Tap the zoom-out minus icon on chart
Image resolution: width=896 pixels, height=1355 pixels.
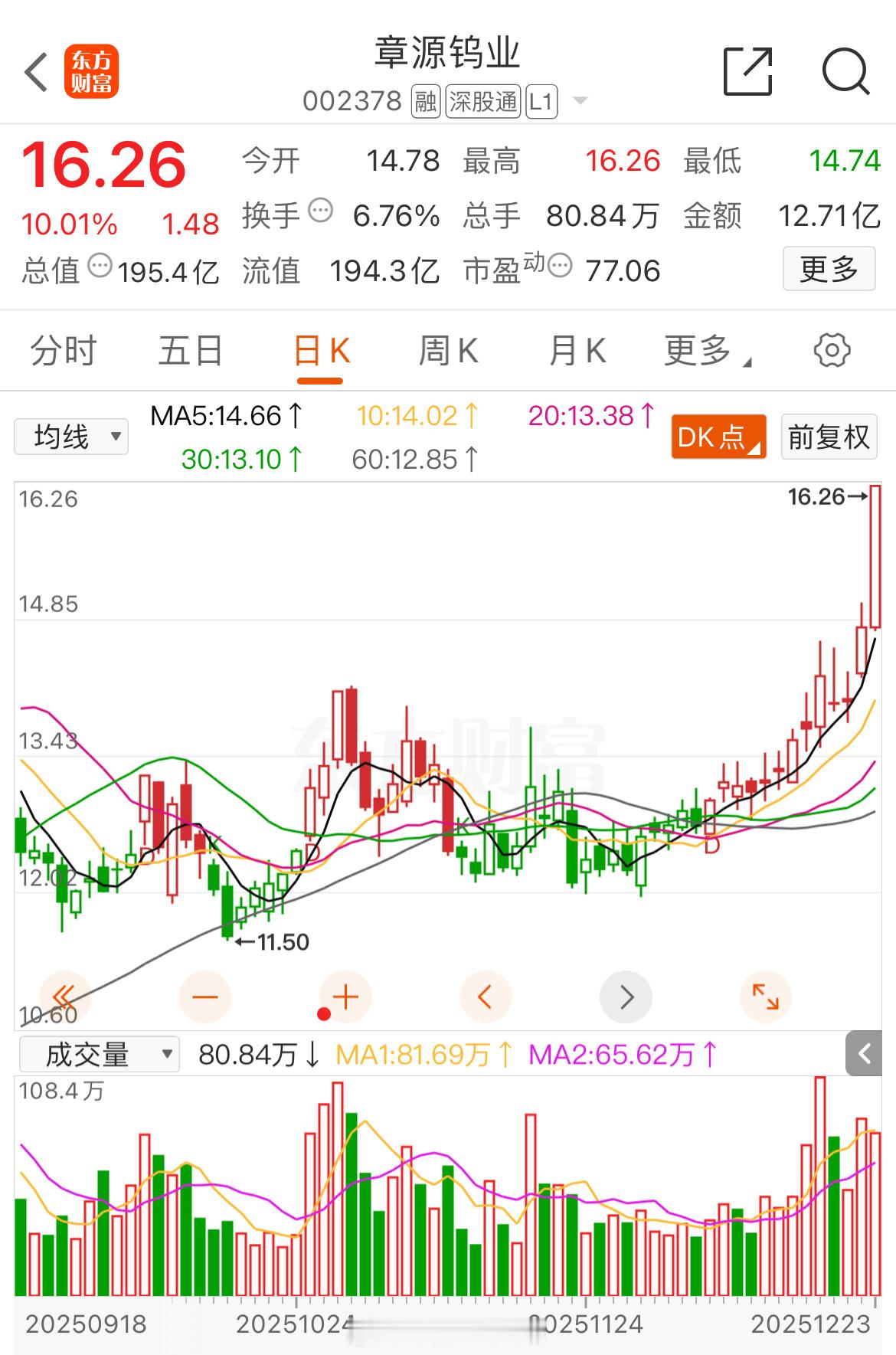[204, 997]
